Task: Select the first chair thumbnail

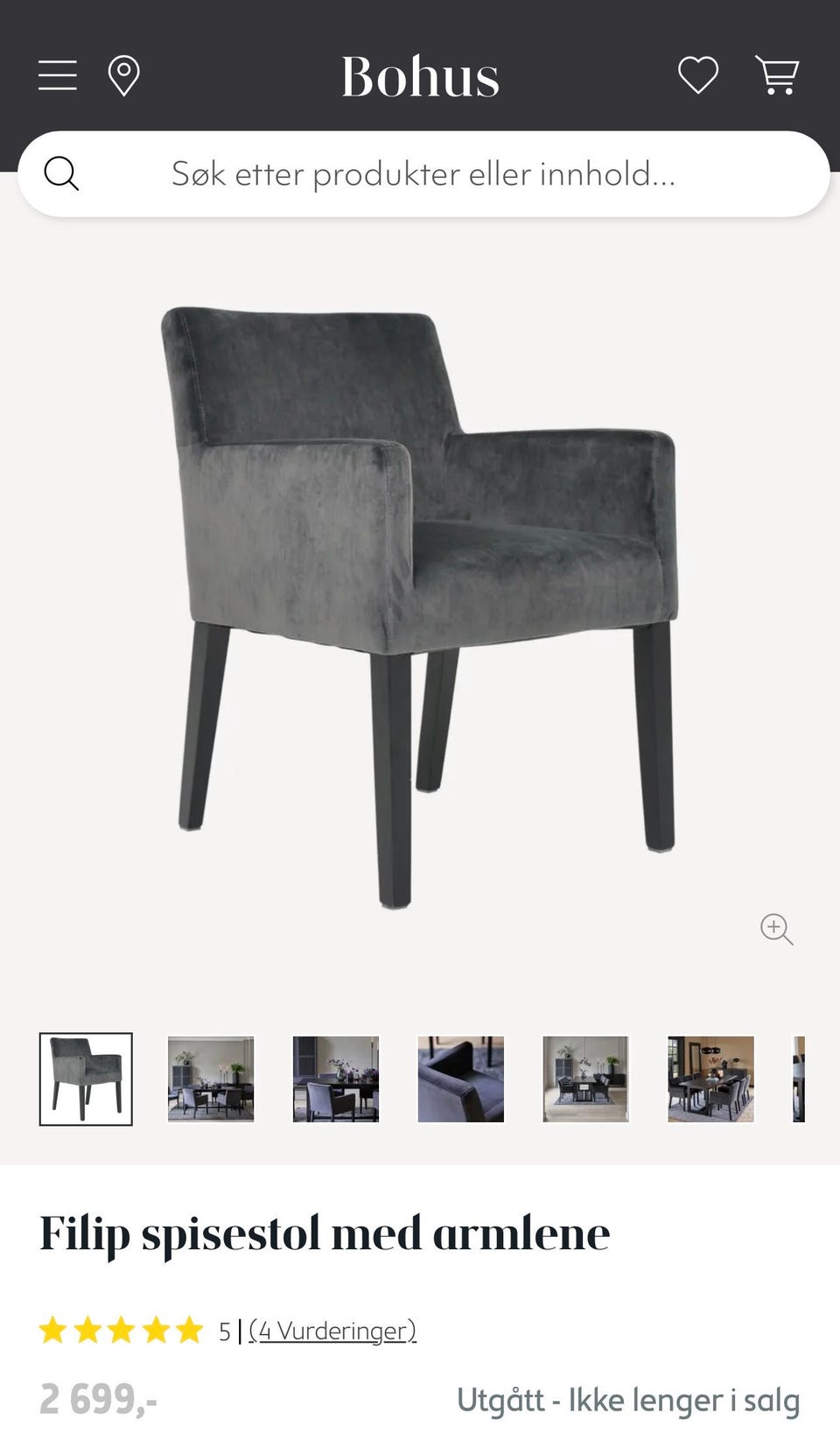Action: [x=86, y=1079]
